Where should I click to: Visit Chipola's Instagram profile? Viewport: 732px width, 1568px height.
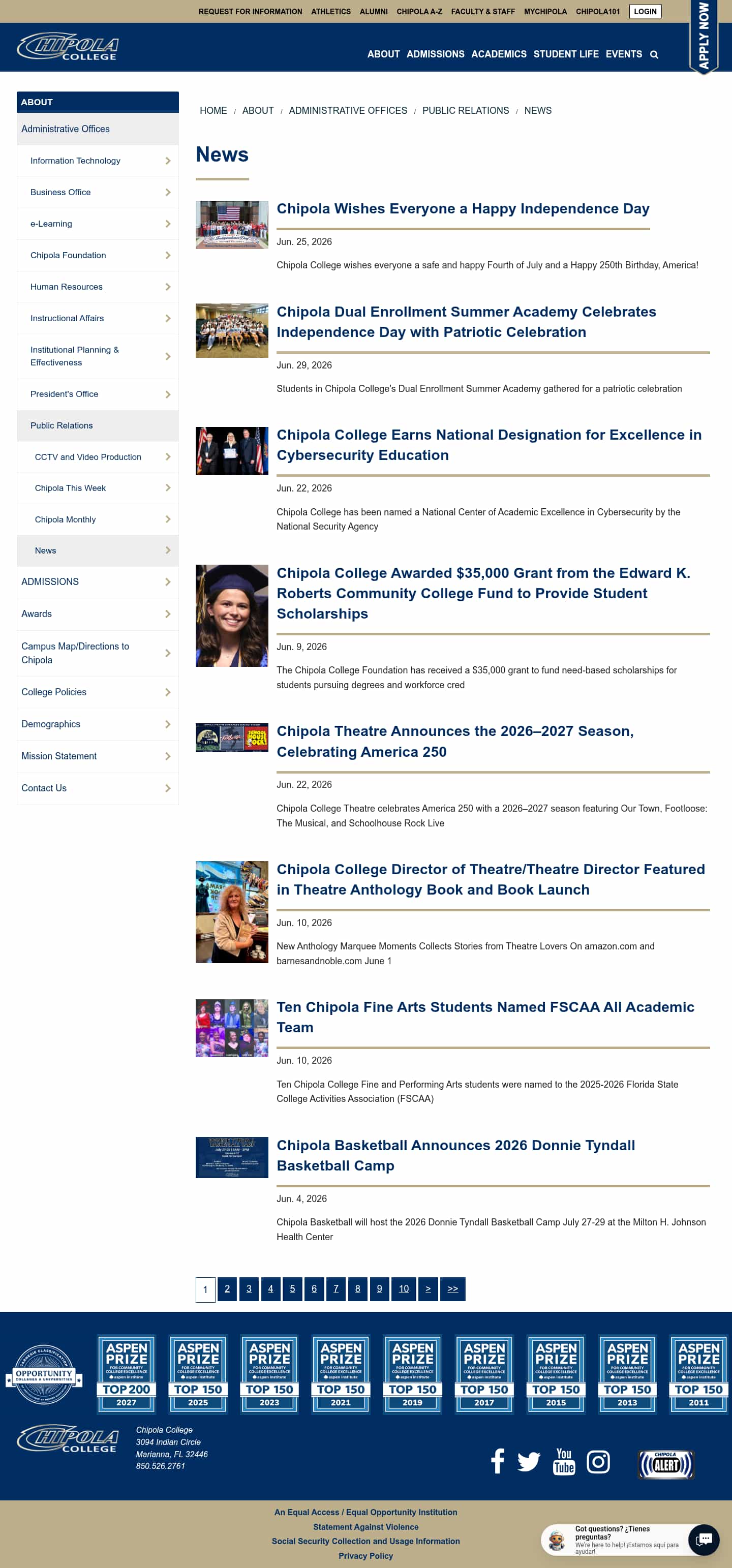598,1461
